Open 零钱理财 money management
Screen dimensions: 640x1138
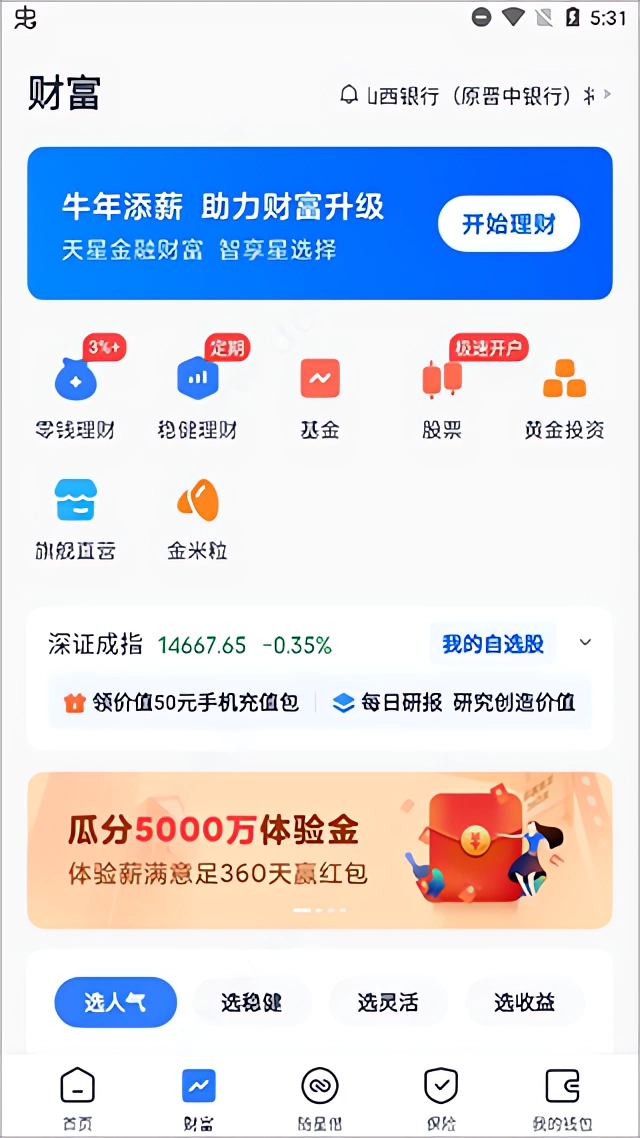(75, 395)
